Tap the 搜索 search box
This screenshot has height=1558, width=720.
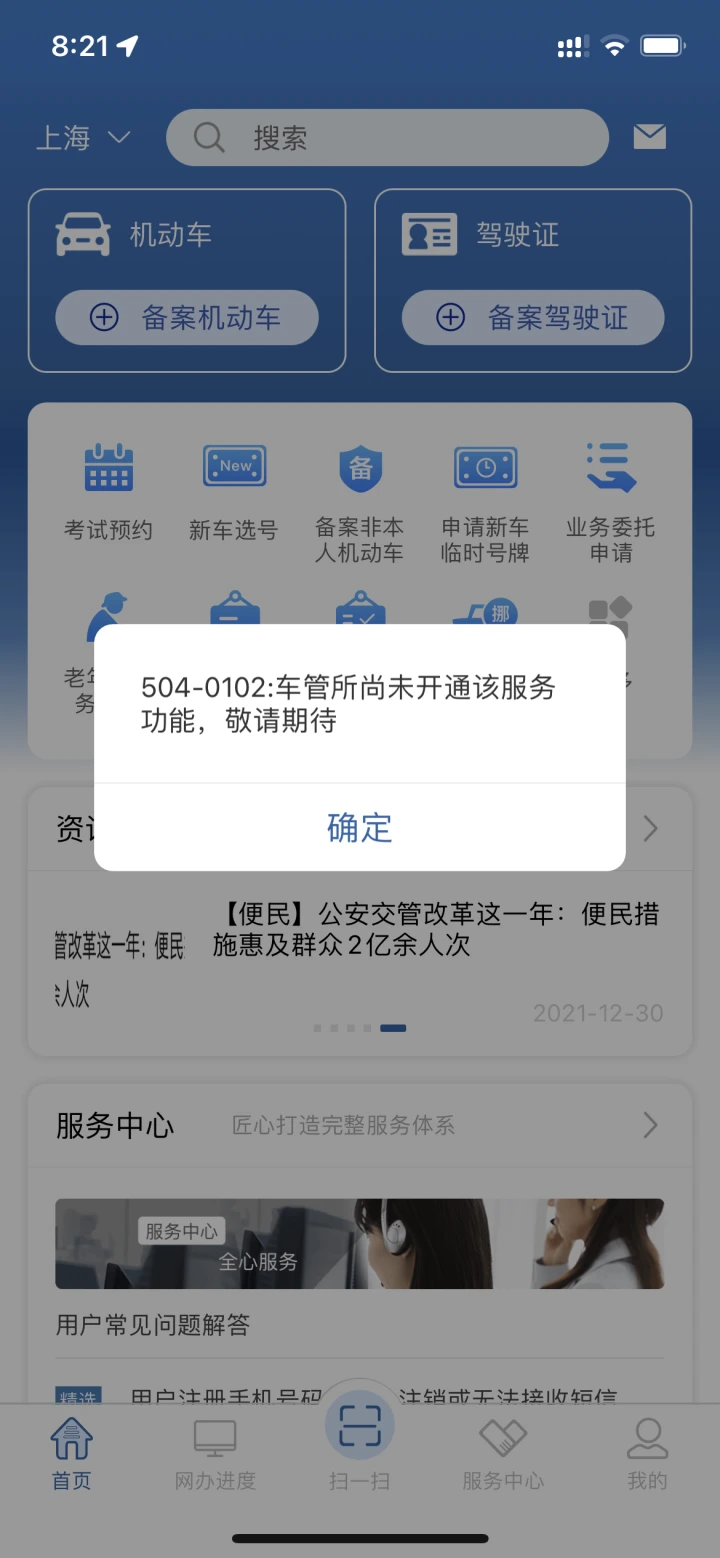pos(387,137)
